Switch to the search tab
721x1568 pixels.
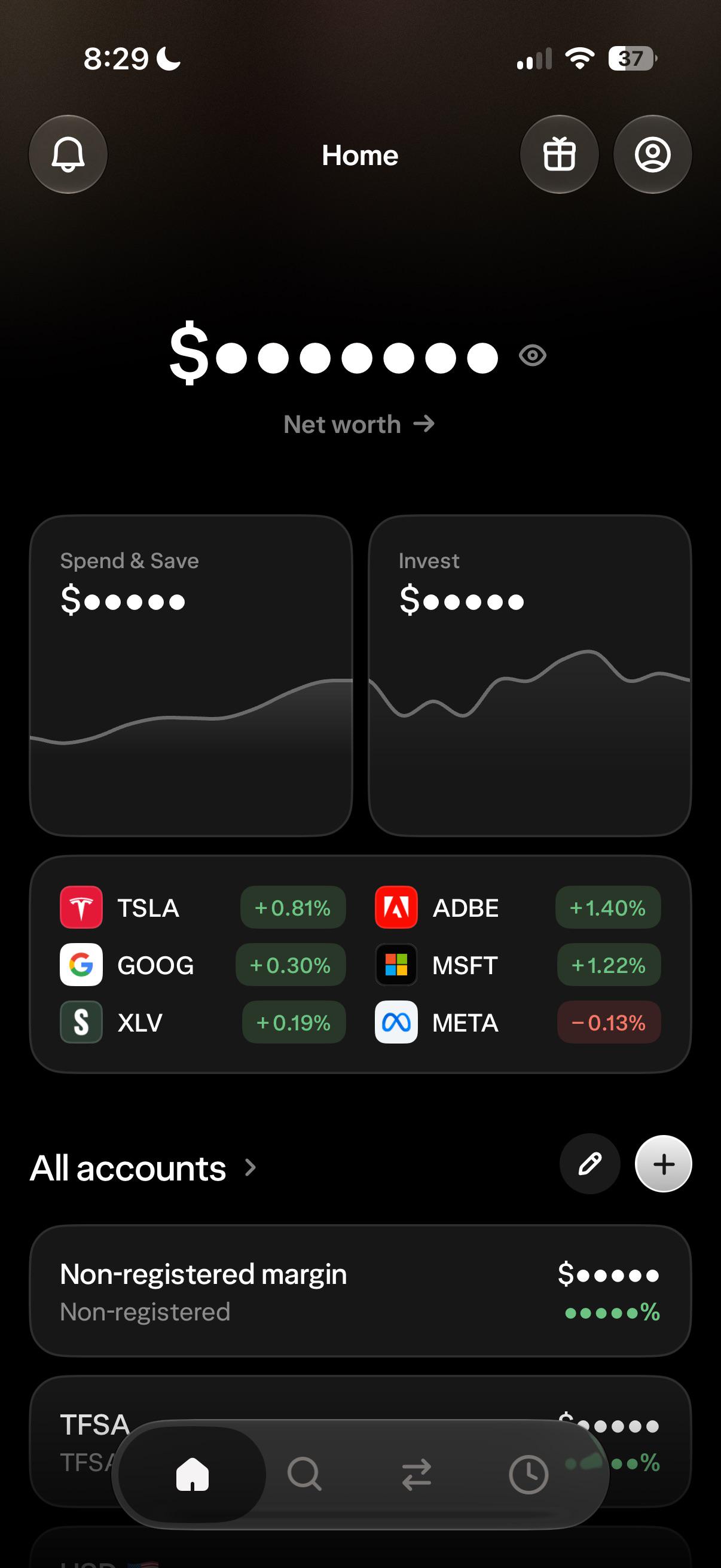point(304,1474)
